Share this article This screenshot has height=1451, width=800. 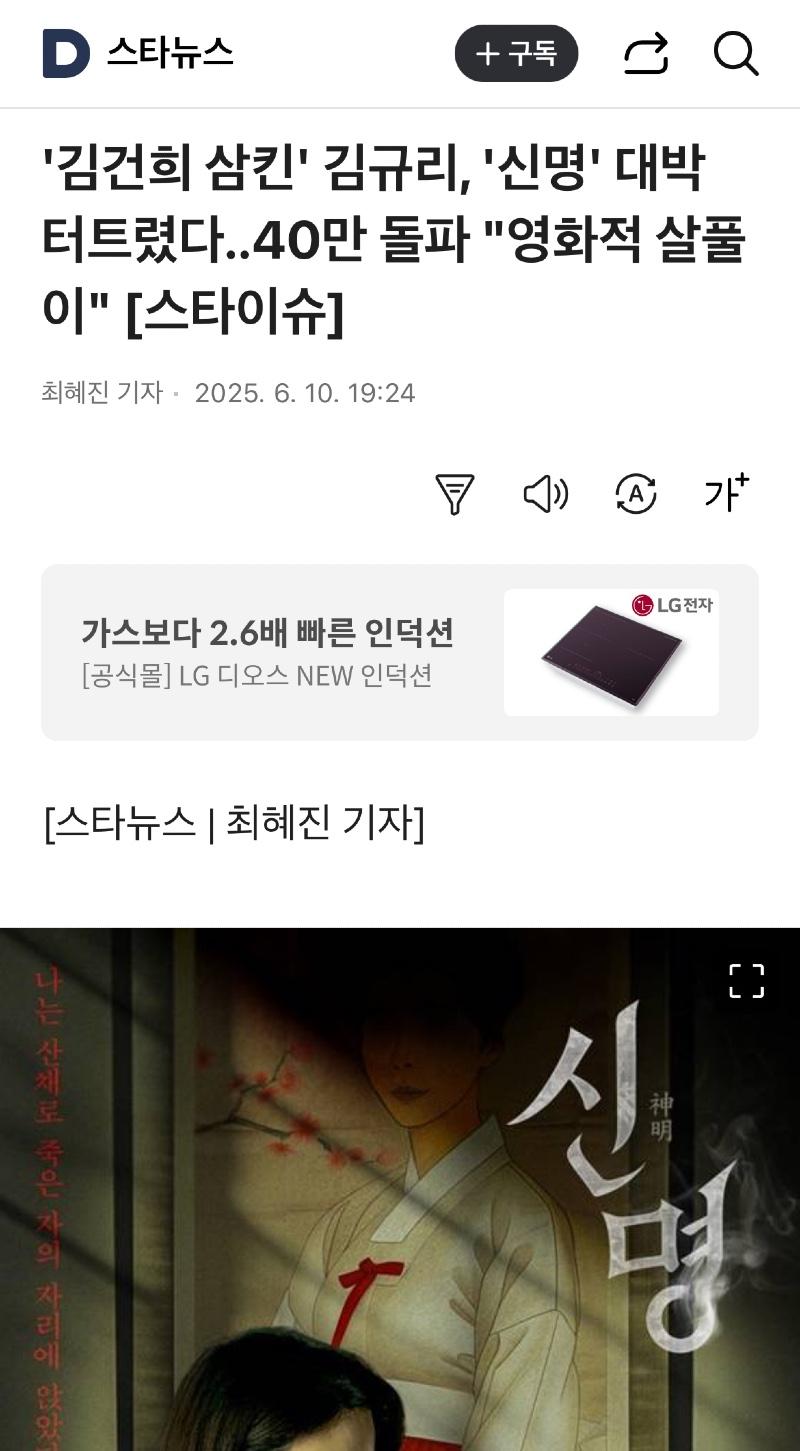[646, 53]
